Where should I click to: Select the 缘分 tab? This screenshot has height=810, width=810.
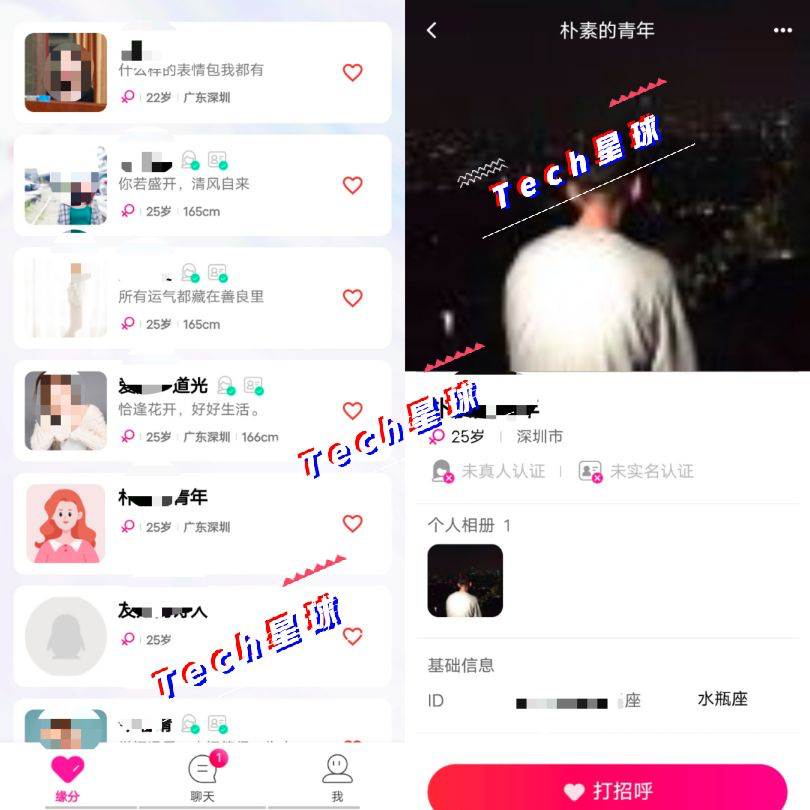tap(67, 777)
